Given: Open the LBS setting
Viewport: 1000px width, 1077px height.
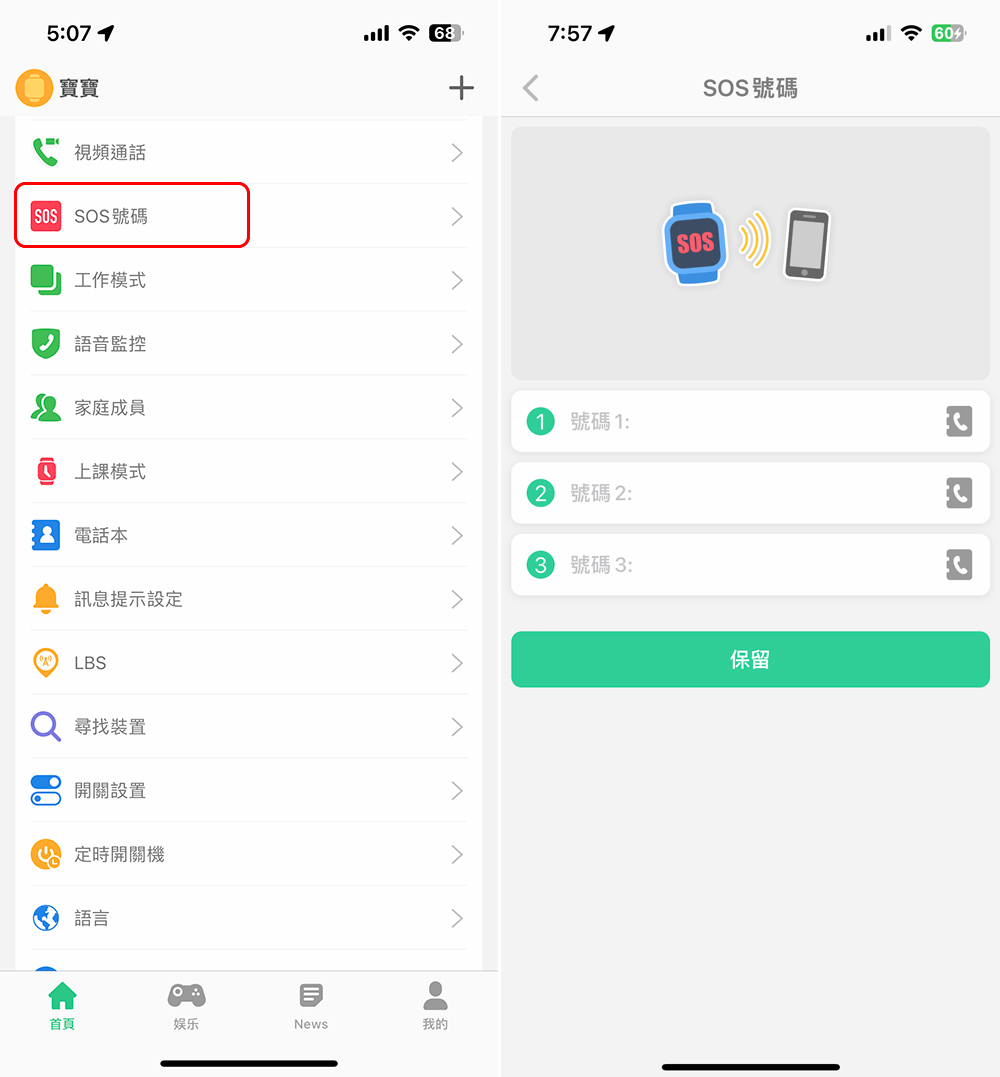Looking at the screenshot, I should click(248, 663).
